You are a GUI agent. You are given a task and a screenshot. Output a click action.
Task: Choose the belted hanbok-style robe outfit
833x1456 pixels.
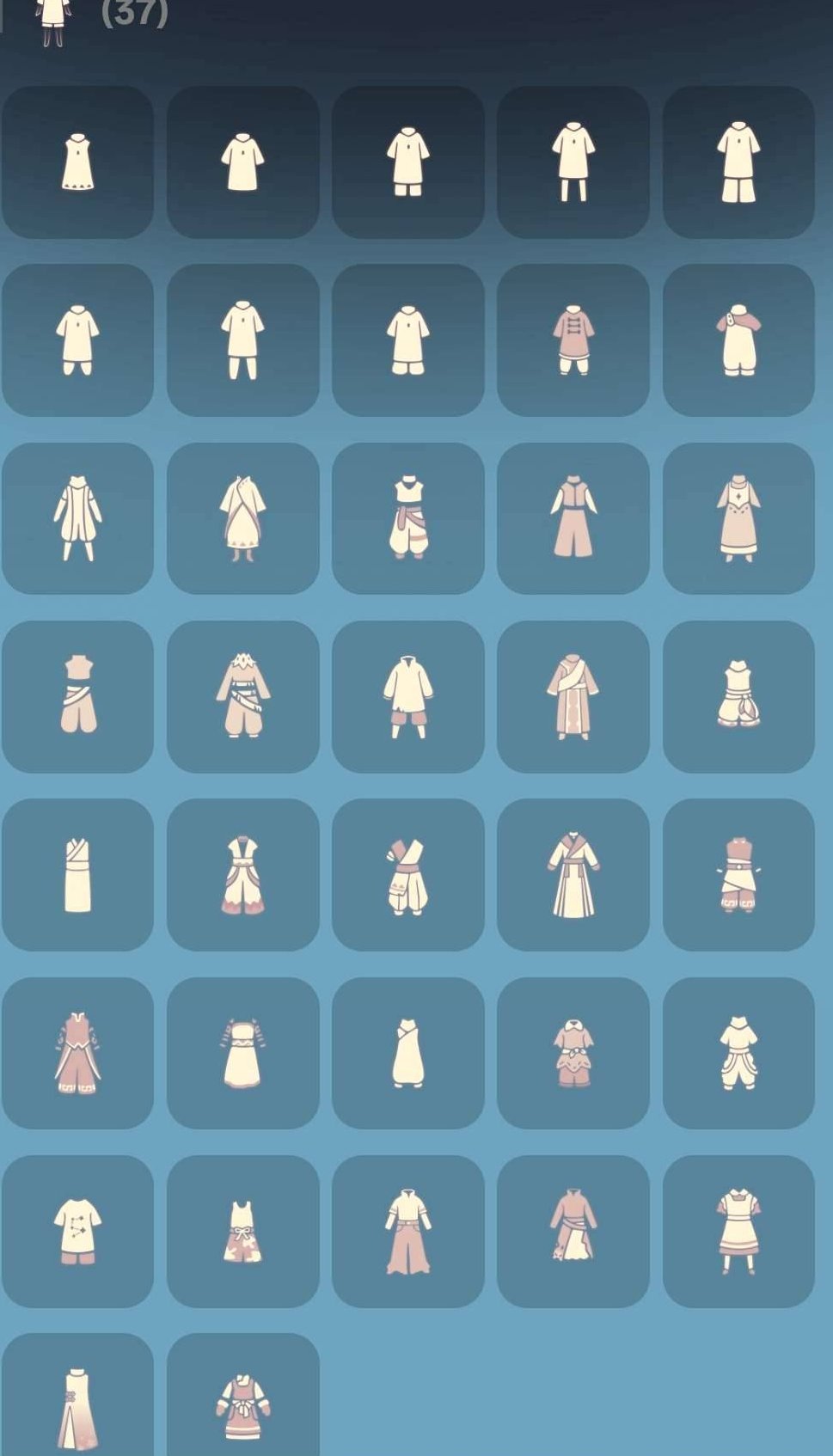tap(575, 877)
